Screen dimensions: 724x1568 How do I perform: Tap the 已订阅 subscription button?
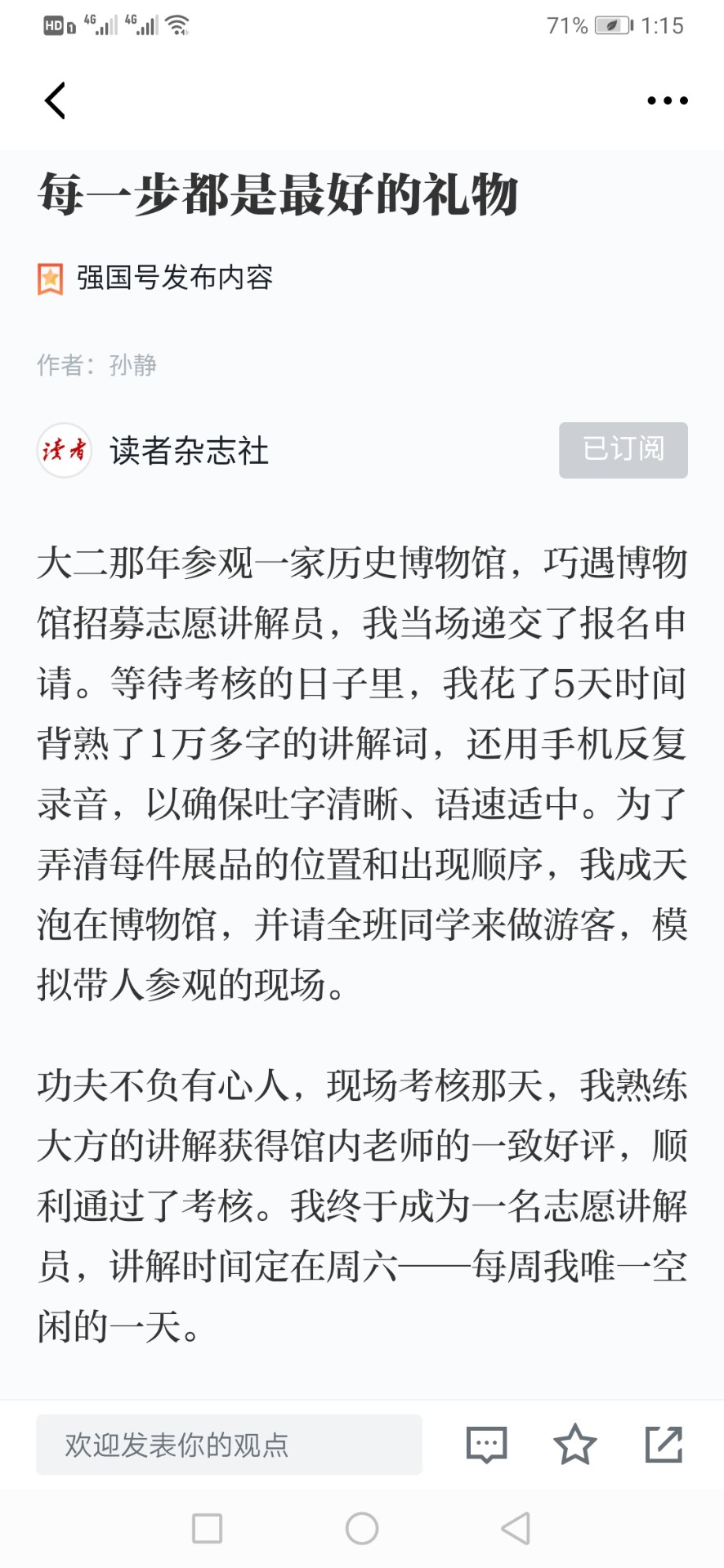(623, 449)
